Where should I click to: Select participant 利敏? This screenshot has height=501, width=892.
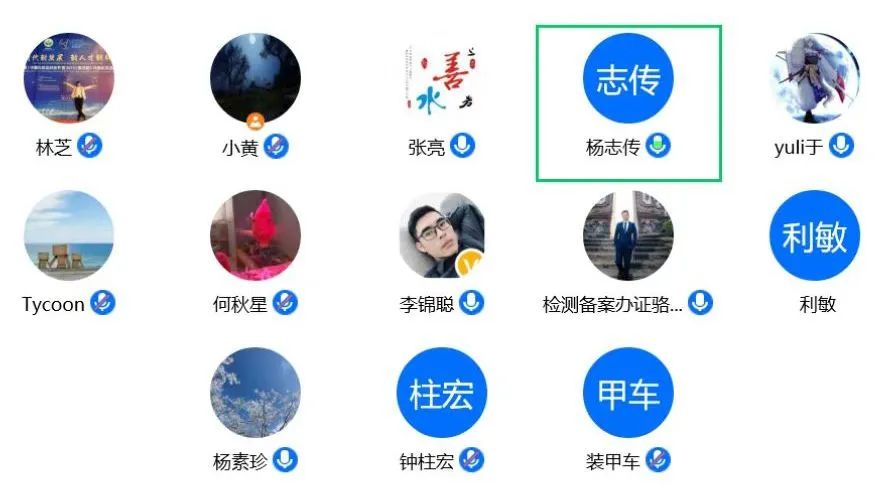(814, 236)
